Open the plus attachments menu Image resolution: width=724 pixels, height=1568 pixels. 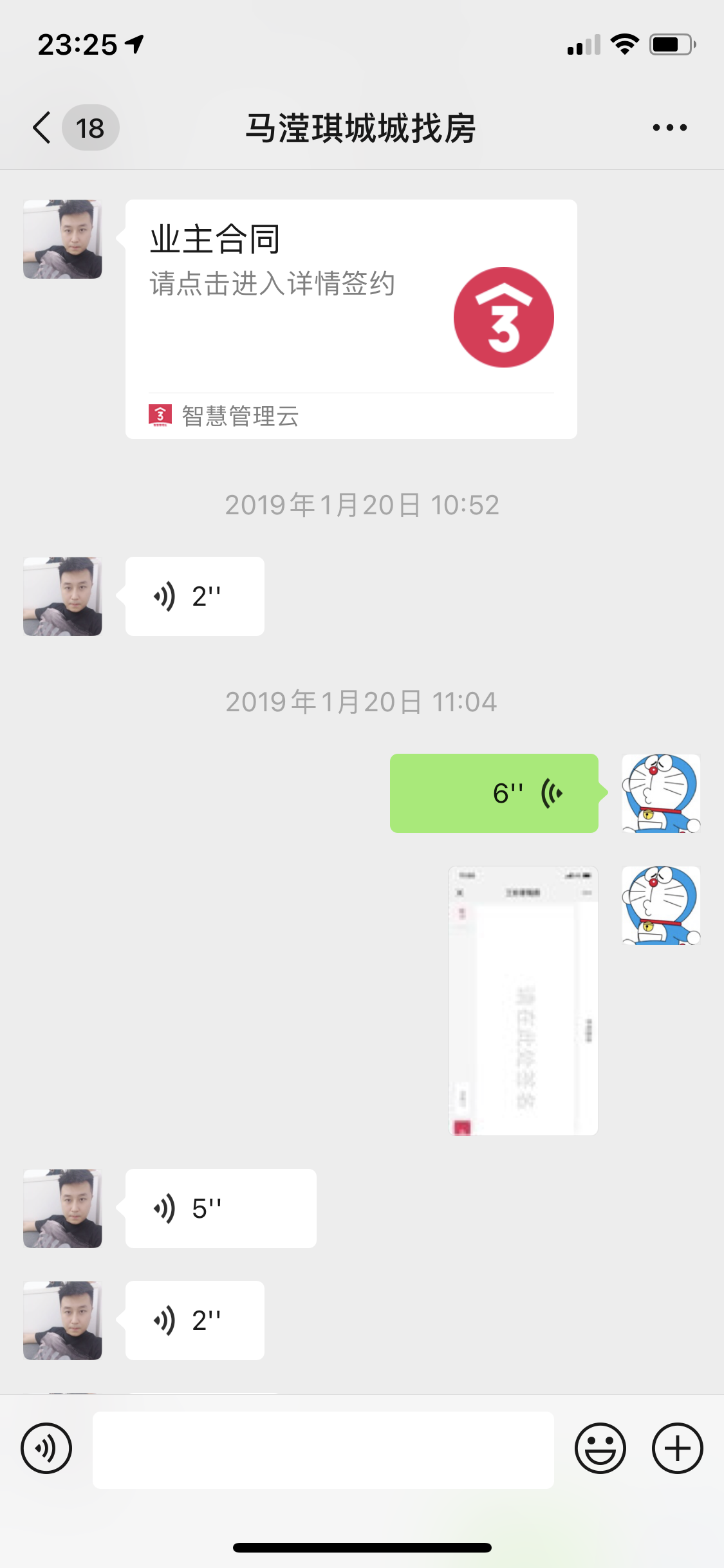[677, 1448]
